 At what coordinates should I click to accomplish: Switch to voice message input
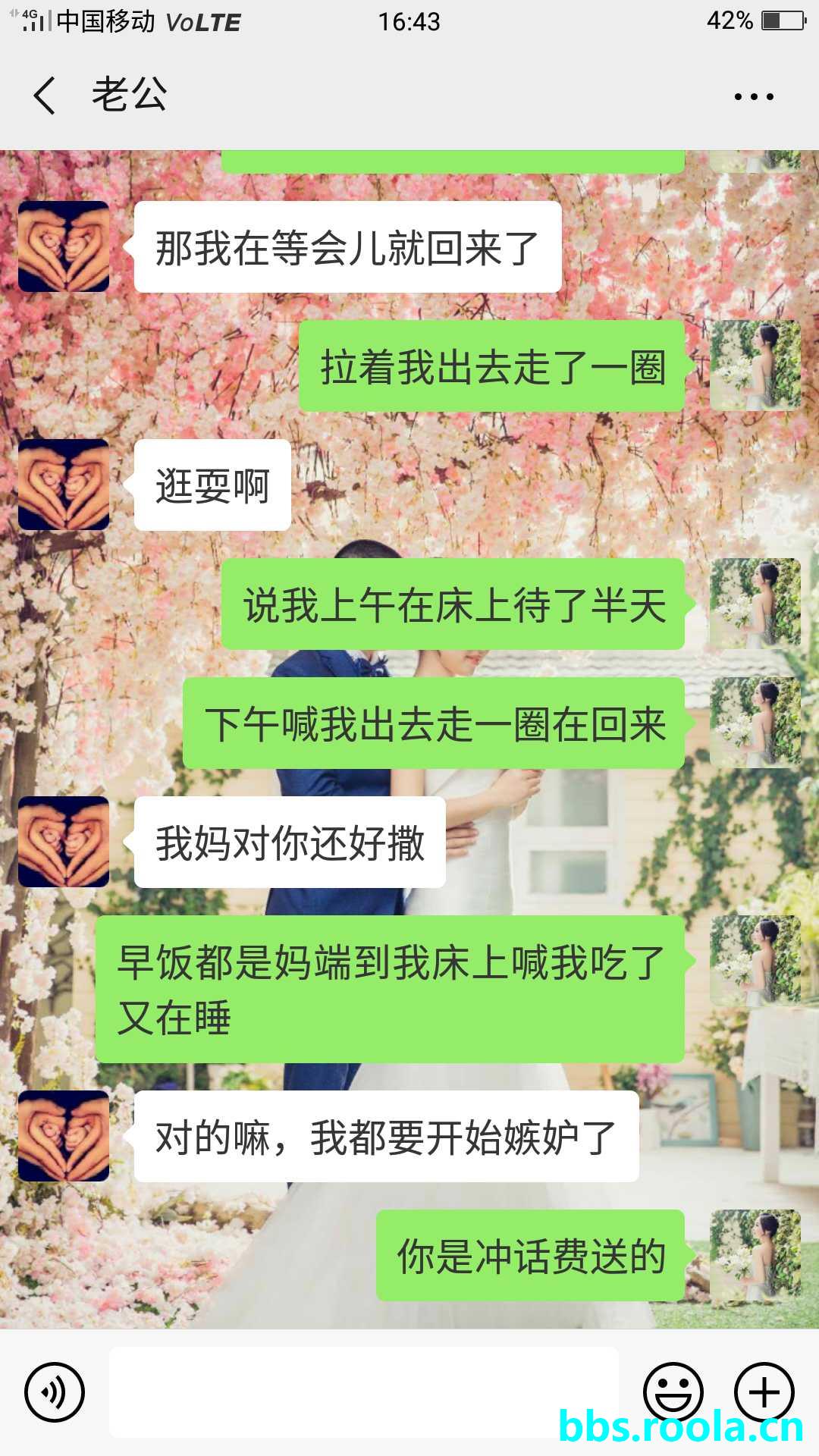click(55, 1392)
